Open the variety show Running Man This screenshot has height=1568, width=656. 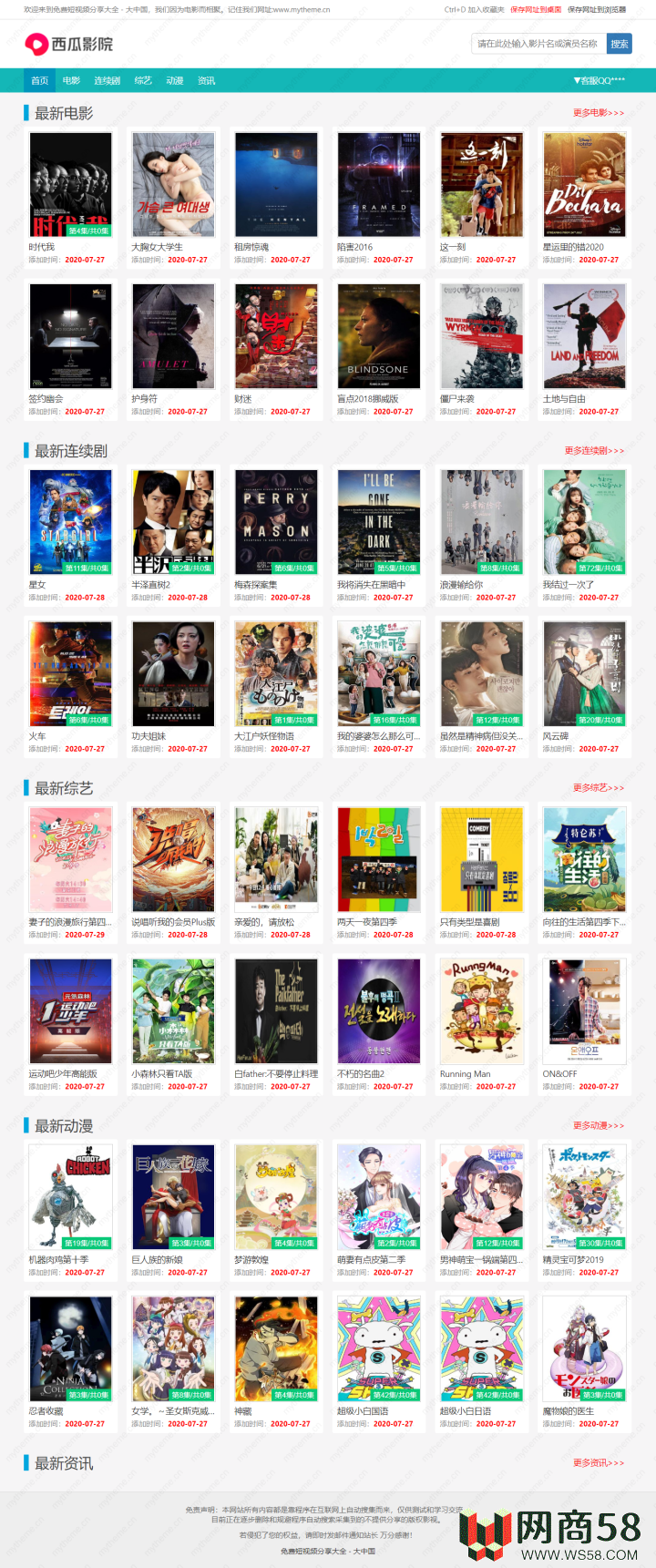(x=482, y=1011)
